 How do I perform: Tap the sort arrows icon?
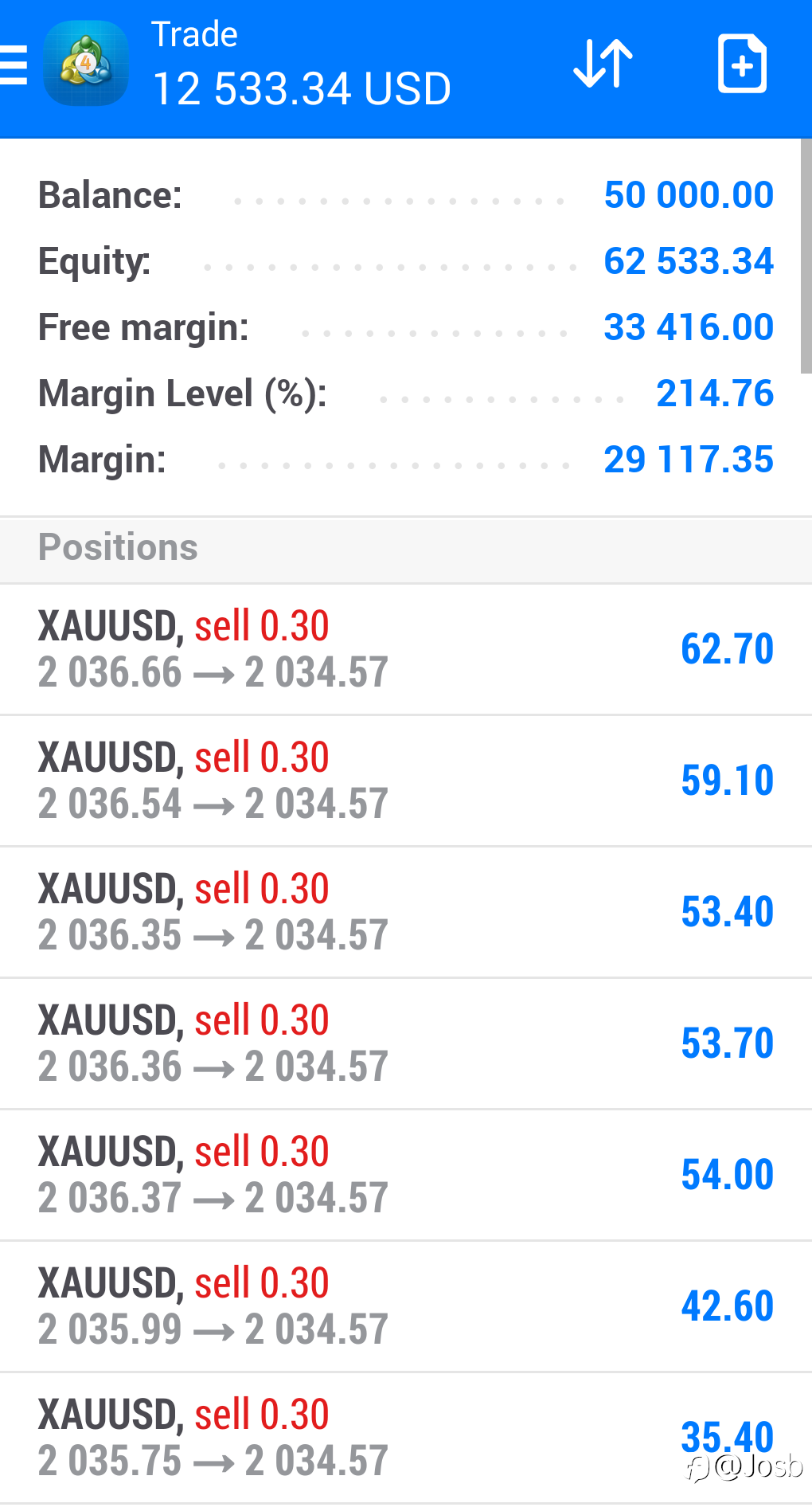pos(603,63)
